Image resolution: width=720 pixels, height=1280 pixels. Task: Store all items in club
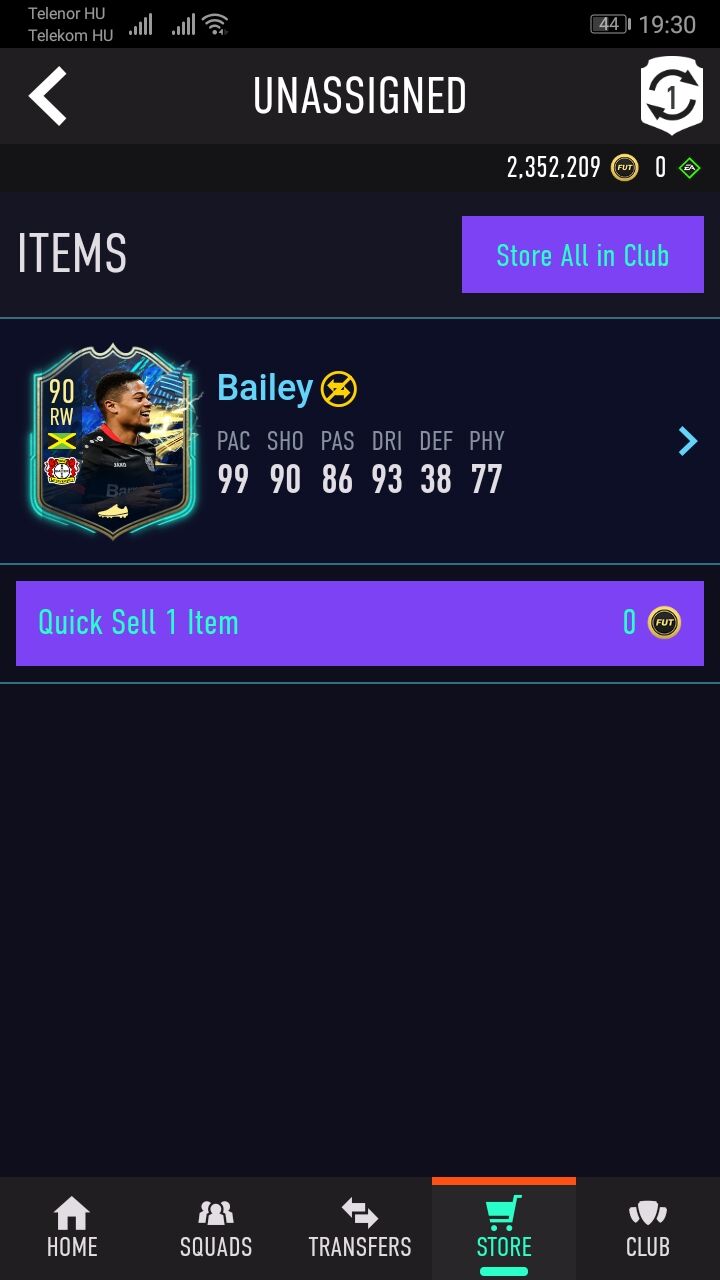[582, 255]
